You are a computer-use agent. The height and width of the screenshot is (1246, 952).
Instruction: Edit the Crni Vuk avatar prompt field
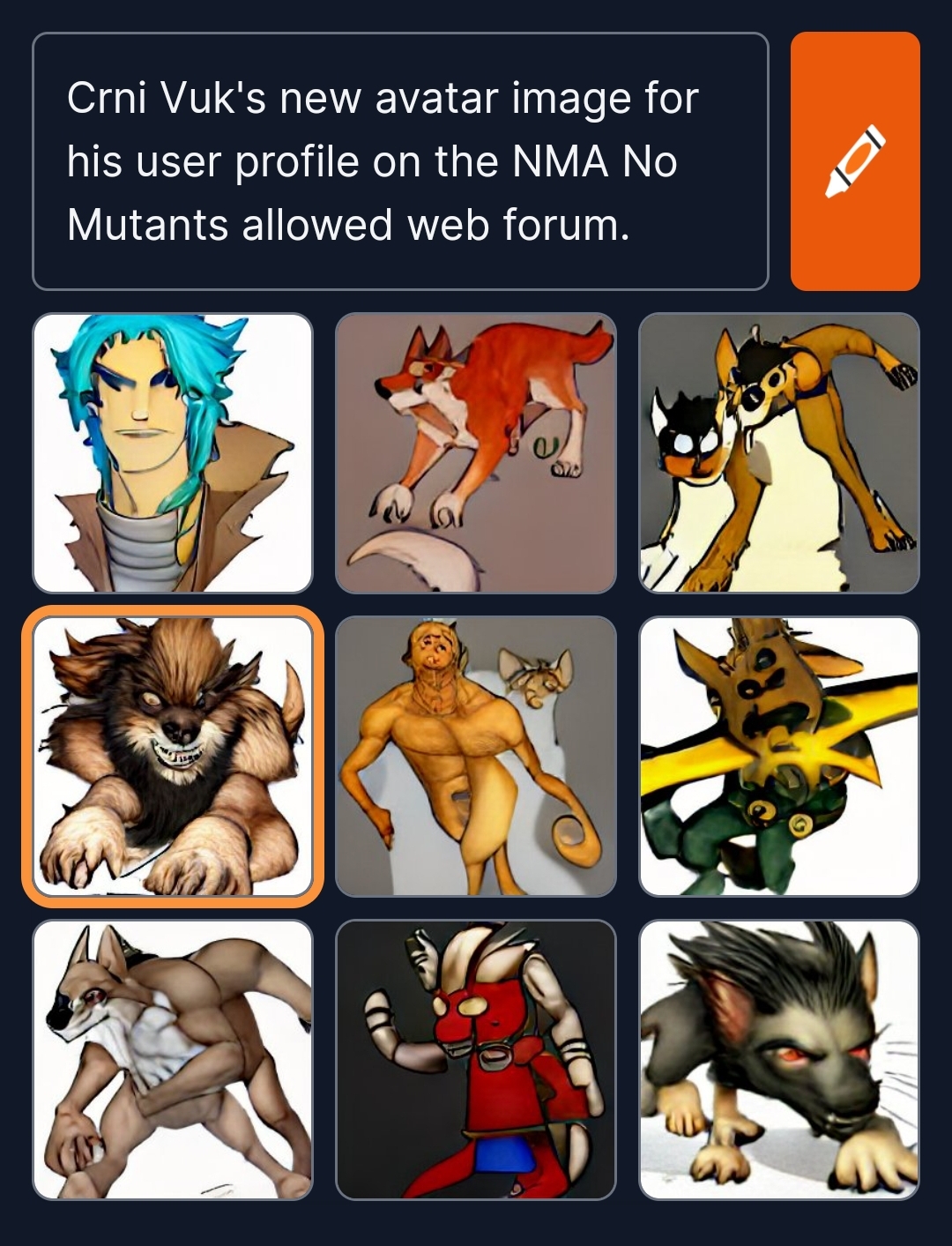(400, 161)
